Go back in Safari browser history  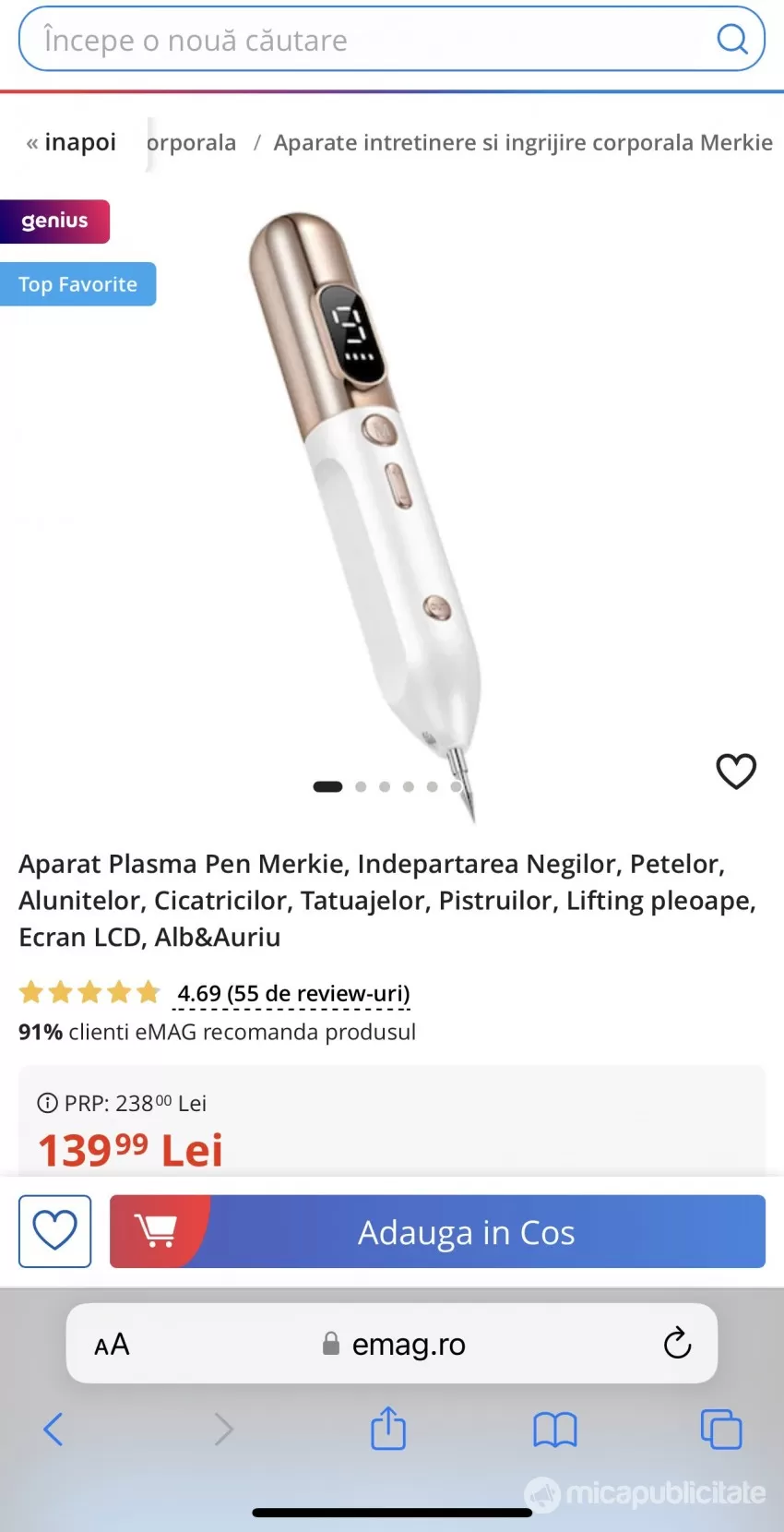coord(53,1430)
